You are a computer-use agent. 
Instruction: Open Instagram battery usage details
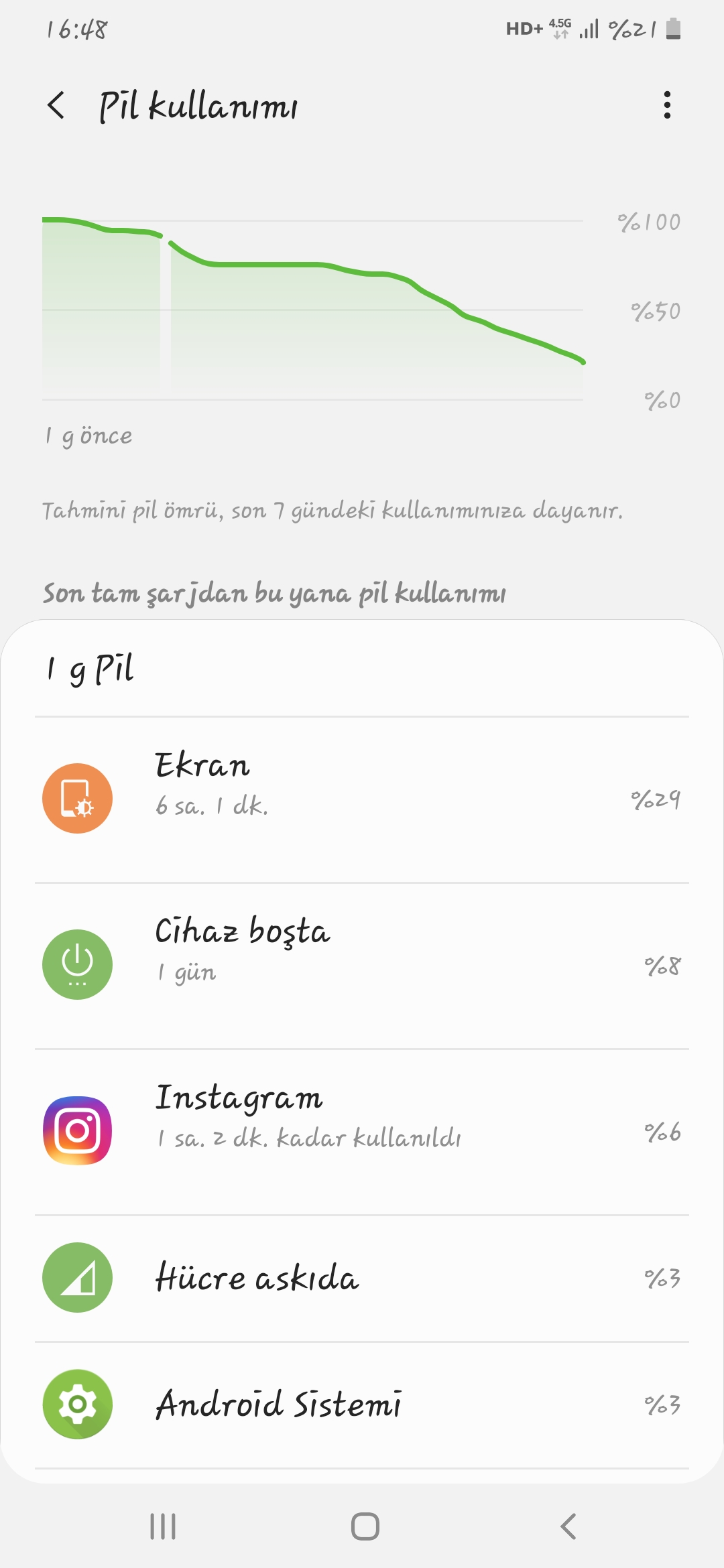[362, 1132]
